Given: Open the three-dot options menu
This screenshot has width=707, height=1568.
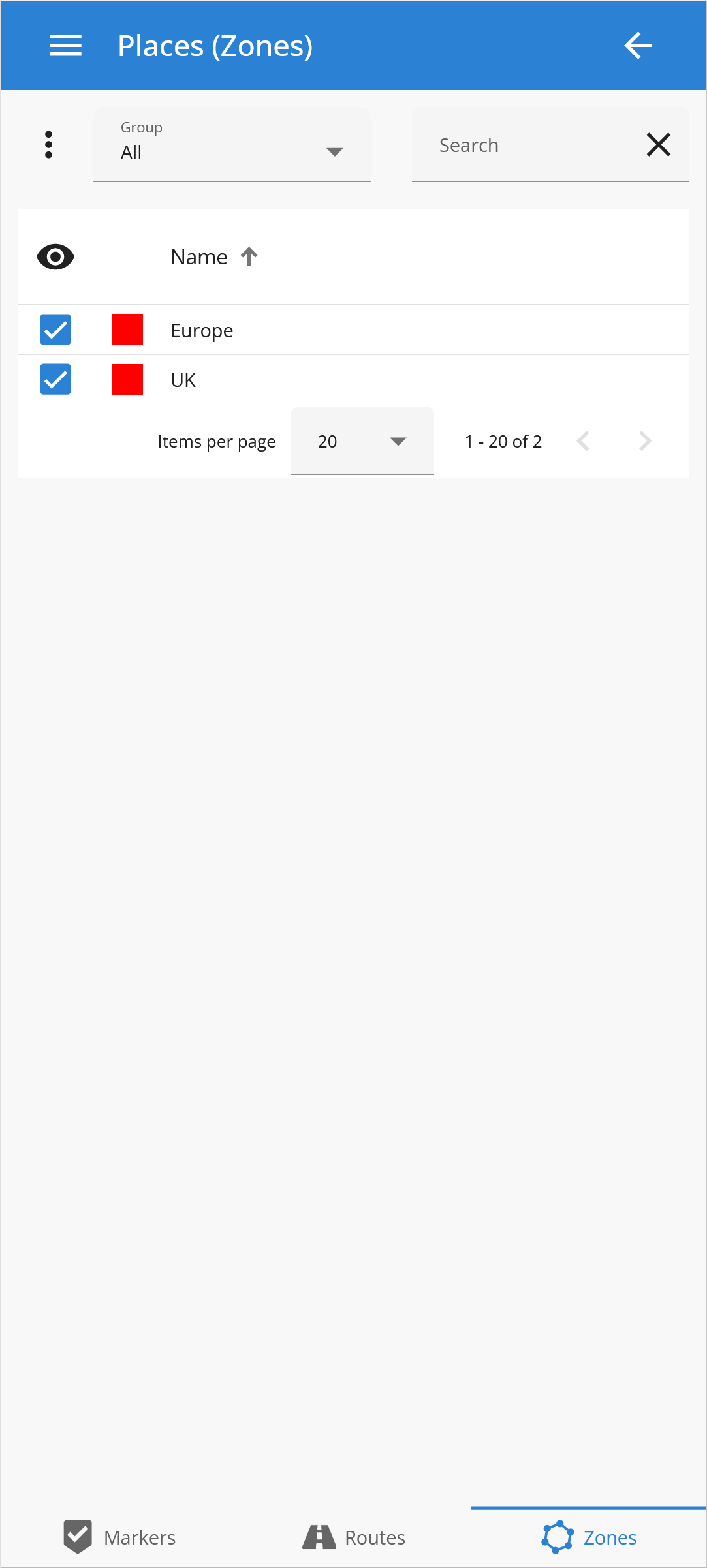Looking at the screenshot, I should click(x=48, y=145).
